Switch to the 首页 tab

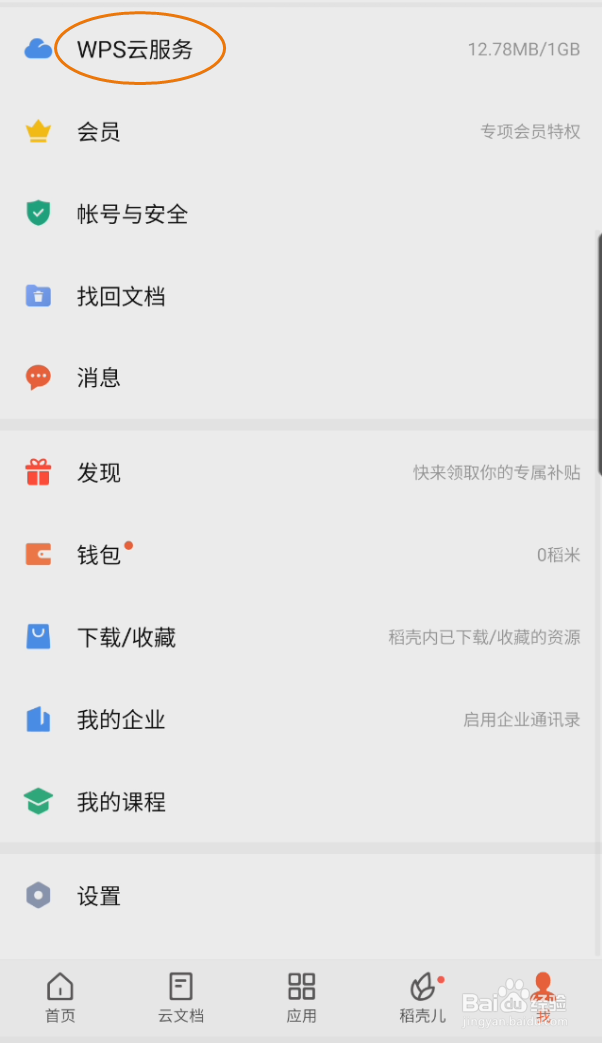click(60, 997)
